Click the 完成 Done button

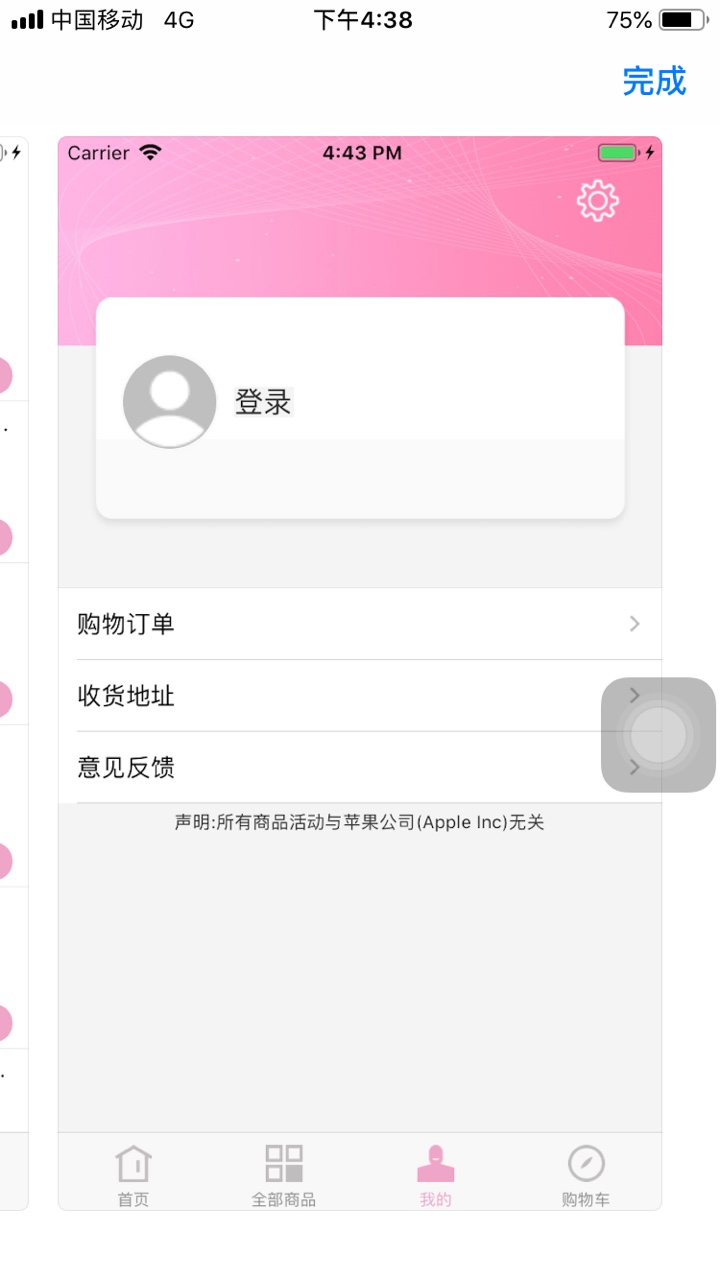pos(655,82)
